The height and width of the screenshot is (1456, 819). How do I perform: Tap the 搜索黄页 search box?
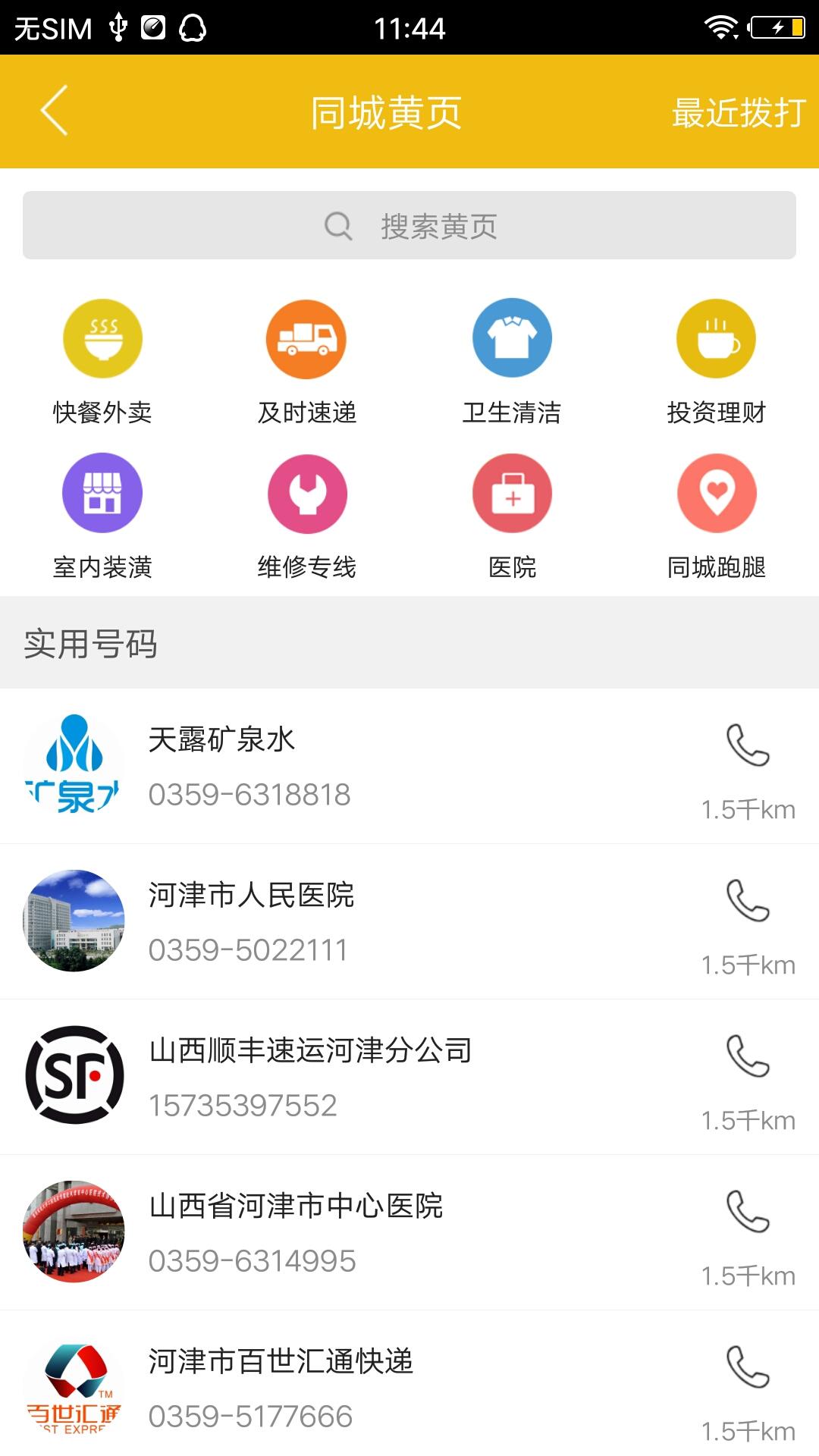pyautogui.click(x=409, y=226)
